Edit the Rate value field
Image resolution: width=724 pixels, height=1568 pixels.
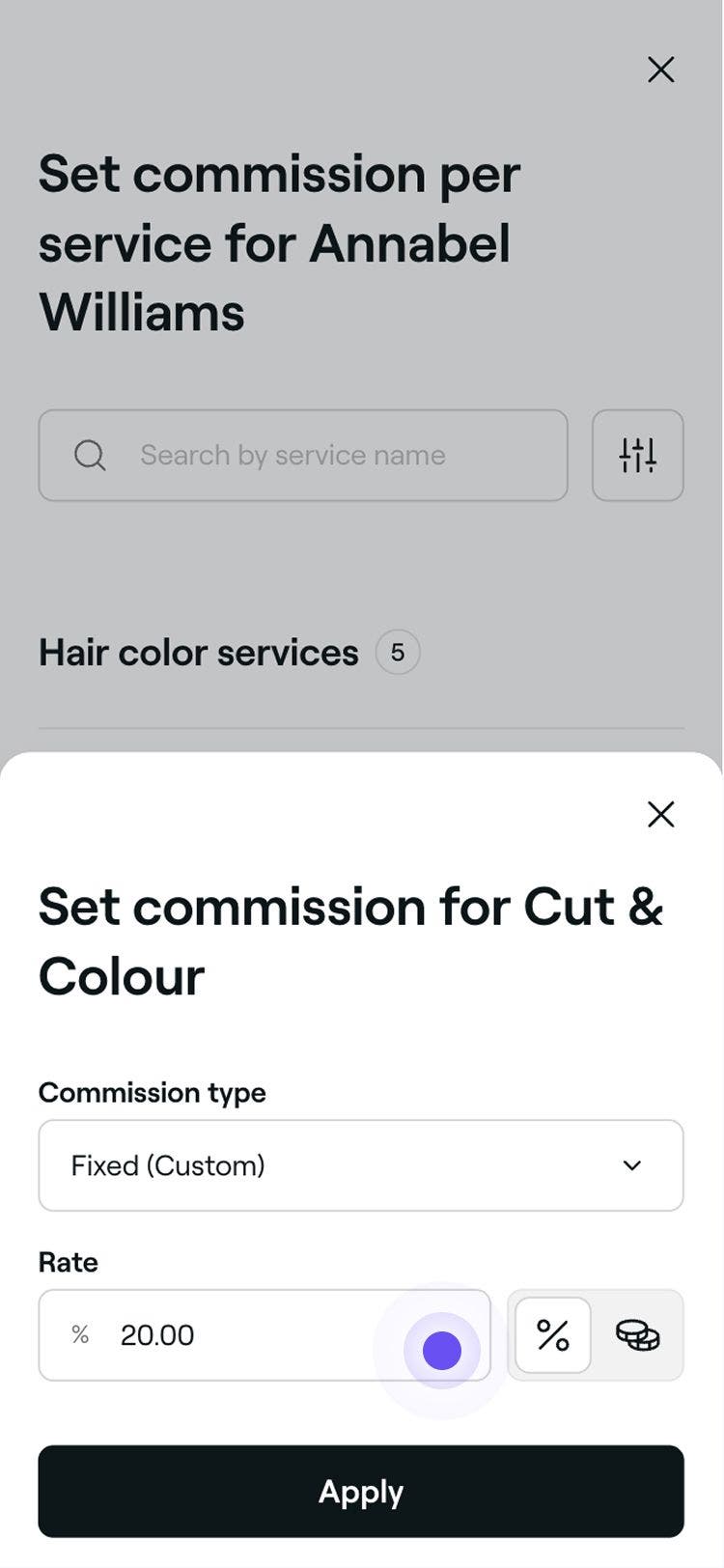251,1335
